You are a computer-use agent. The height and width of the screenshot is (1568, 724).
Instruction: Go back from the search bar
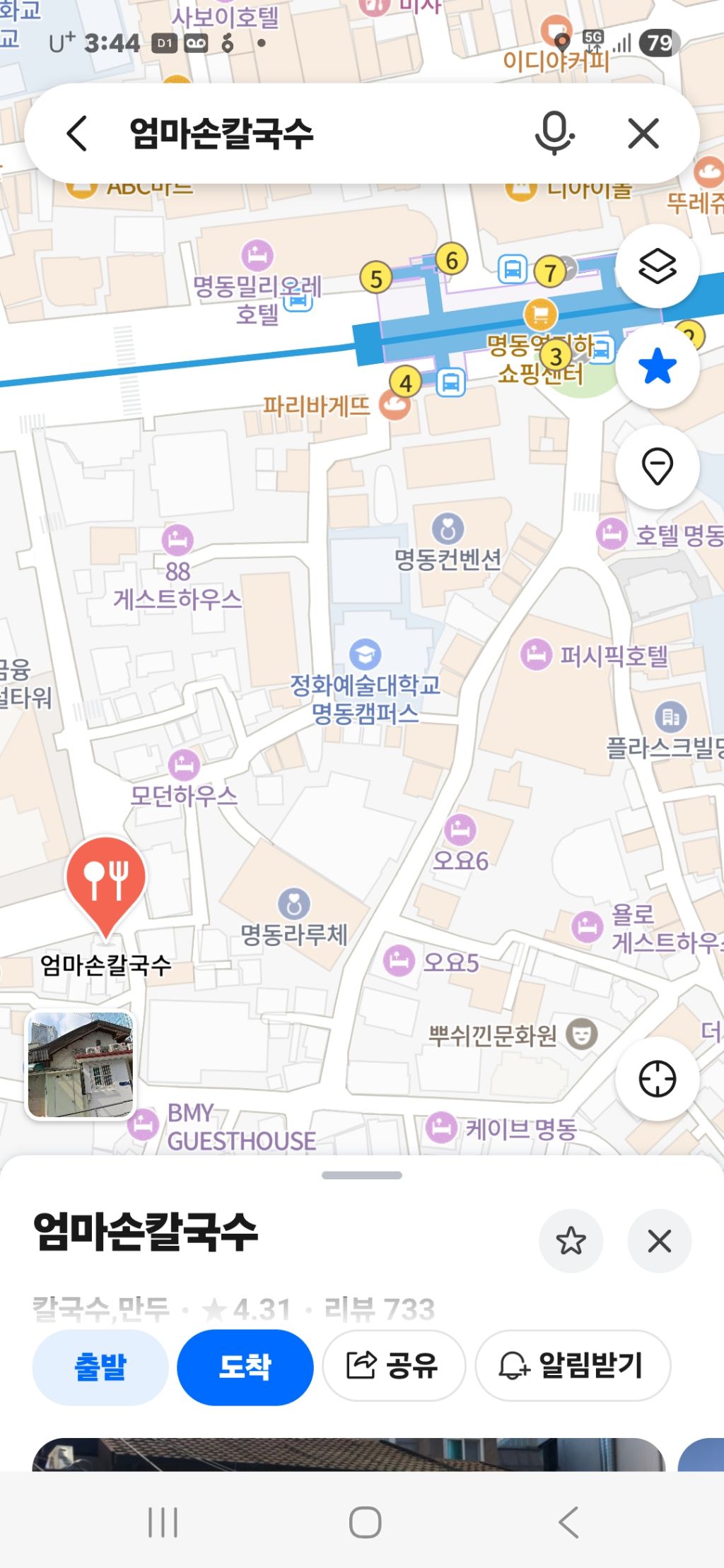(x=77, y=134)
